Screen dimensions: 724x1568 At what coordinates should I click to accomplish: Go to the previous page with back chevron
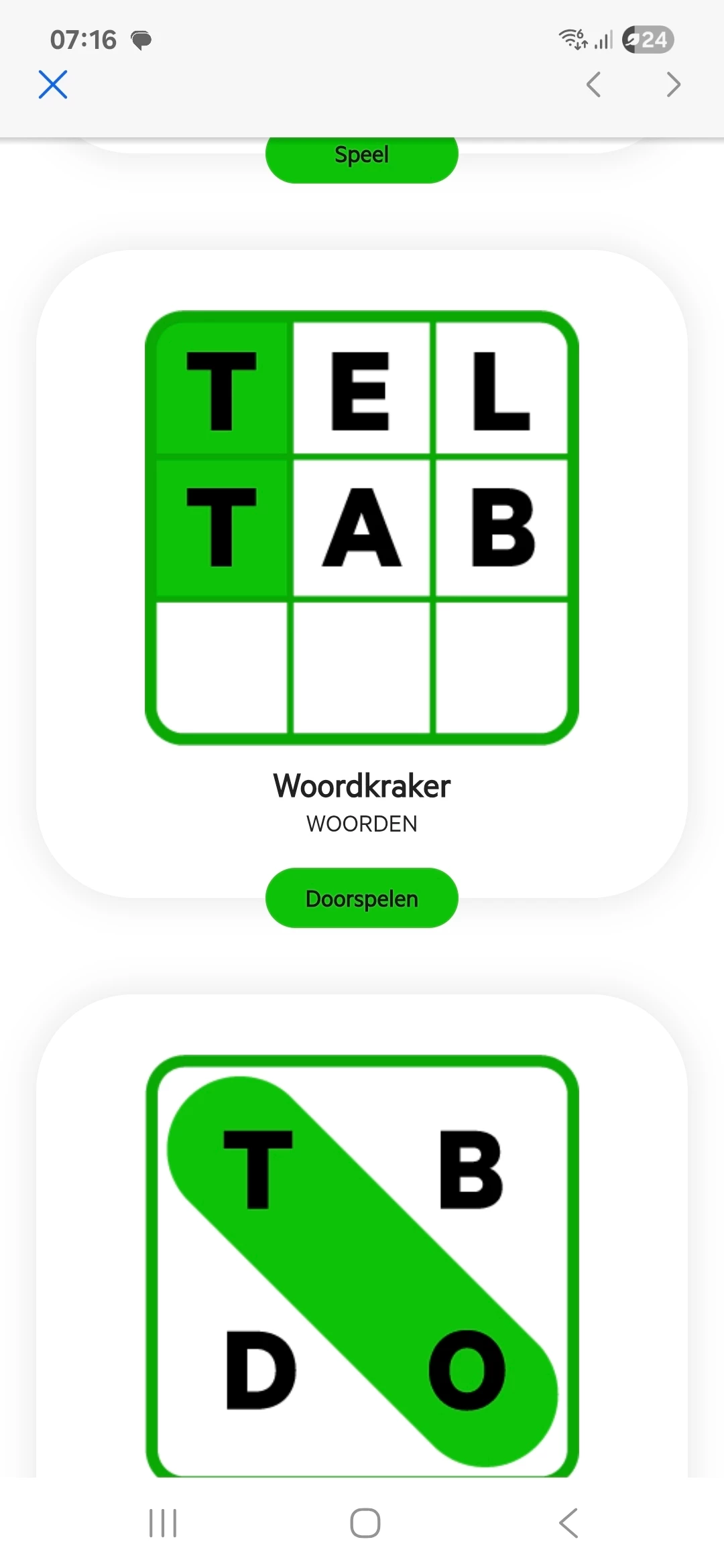click(x=593, y=85)
